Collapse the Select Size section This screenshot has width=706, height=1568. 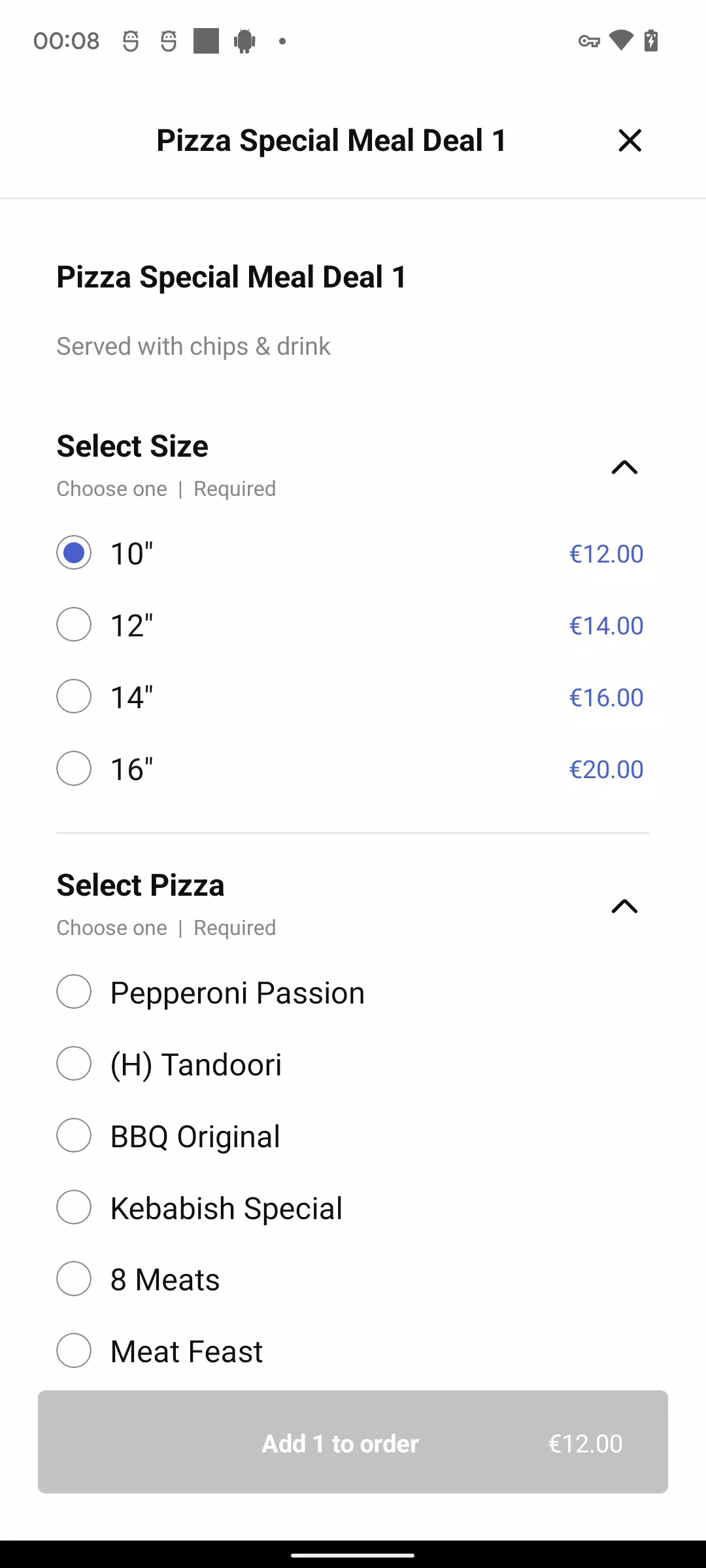[624, 467]
